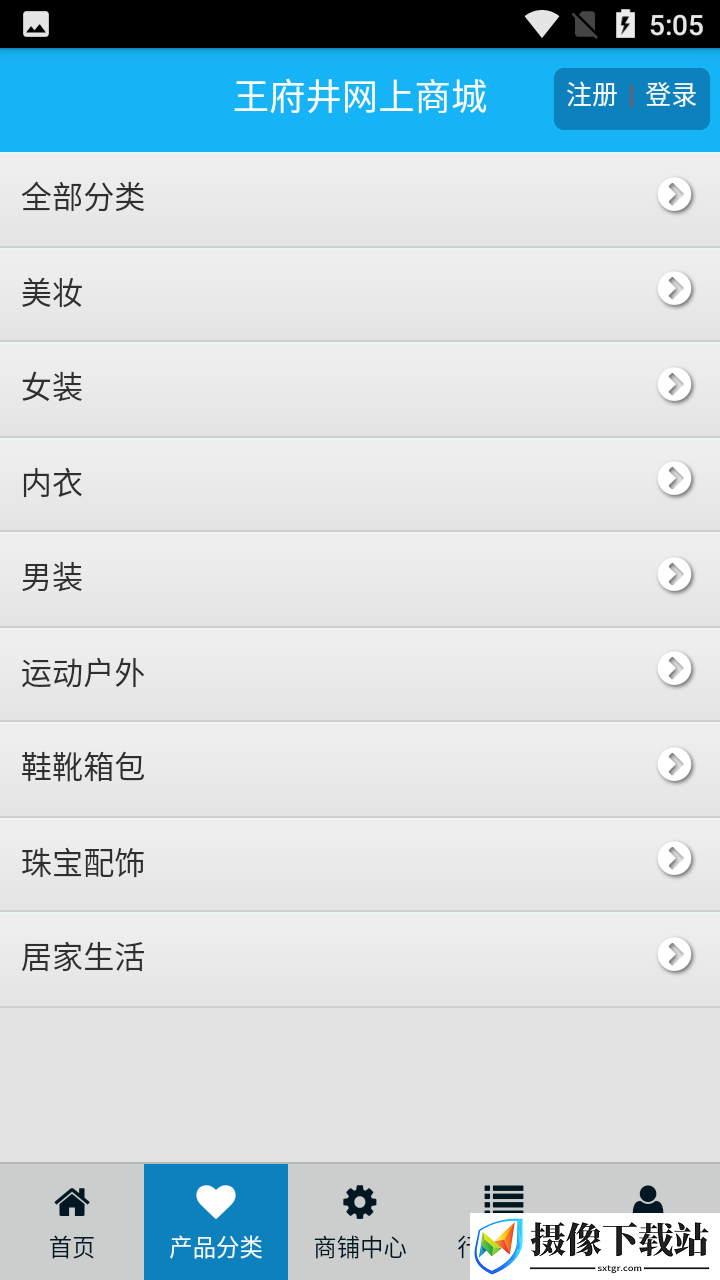Open the 珠宝配饰 category
This screenshot has height=1280, width=720.
pos(360,864)
